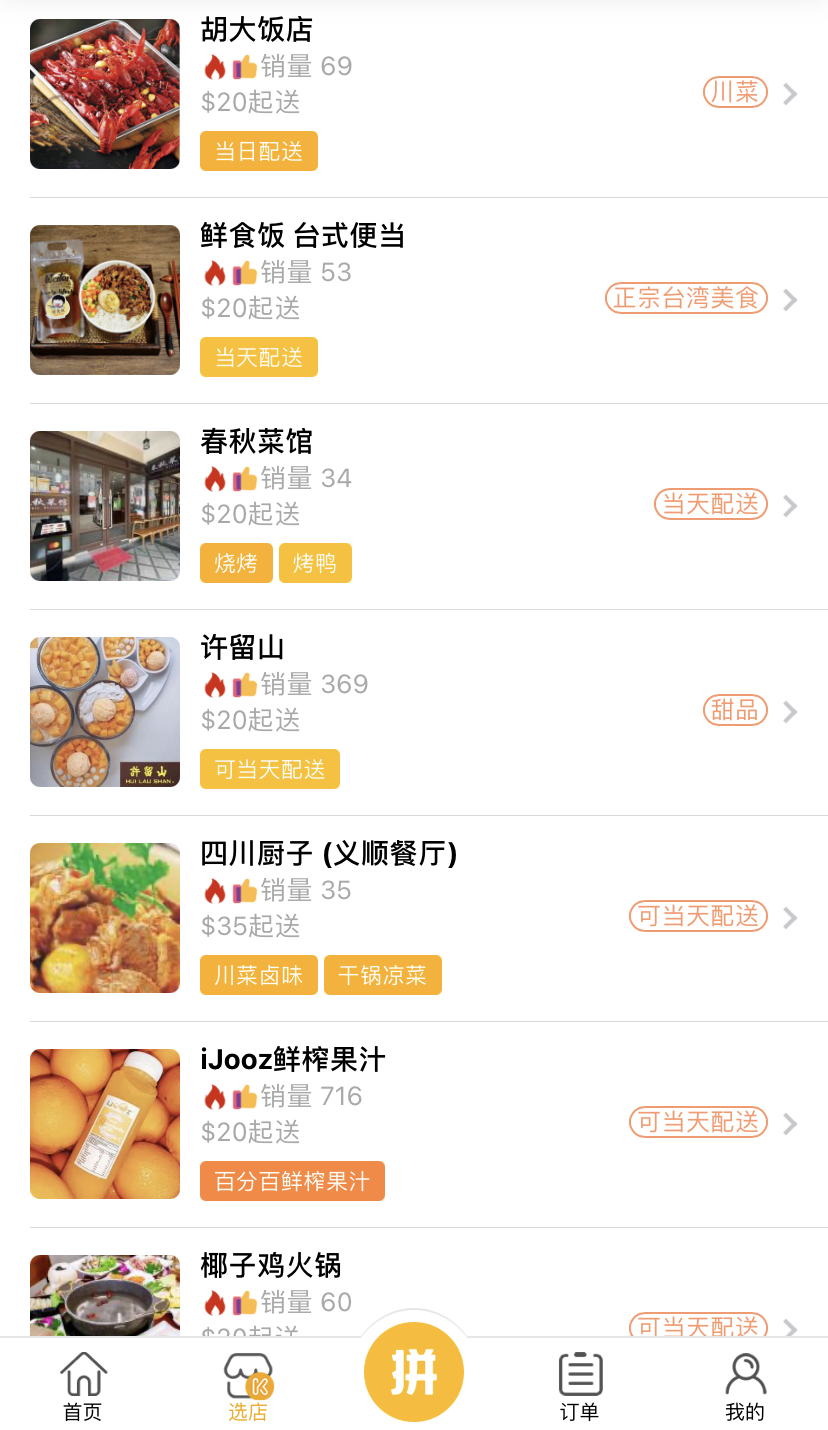The height and width of the screenshot is (1430, 828).
Task: Open the 订单 orders tab
Action: pos(579,1387)
